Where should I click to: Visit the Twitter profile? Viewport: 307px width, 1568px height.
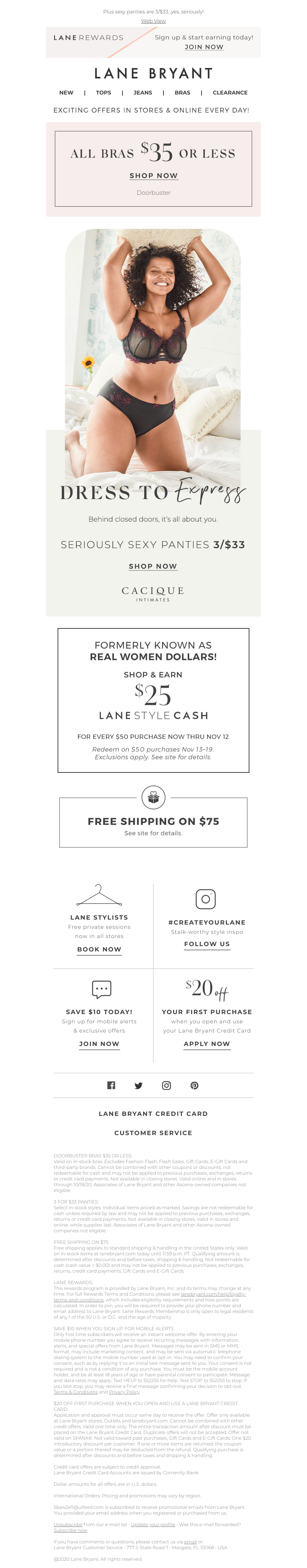139,1085
